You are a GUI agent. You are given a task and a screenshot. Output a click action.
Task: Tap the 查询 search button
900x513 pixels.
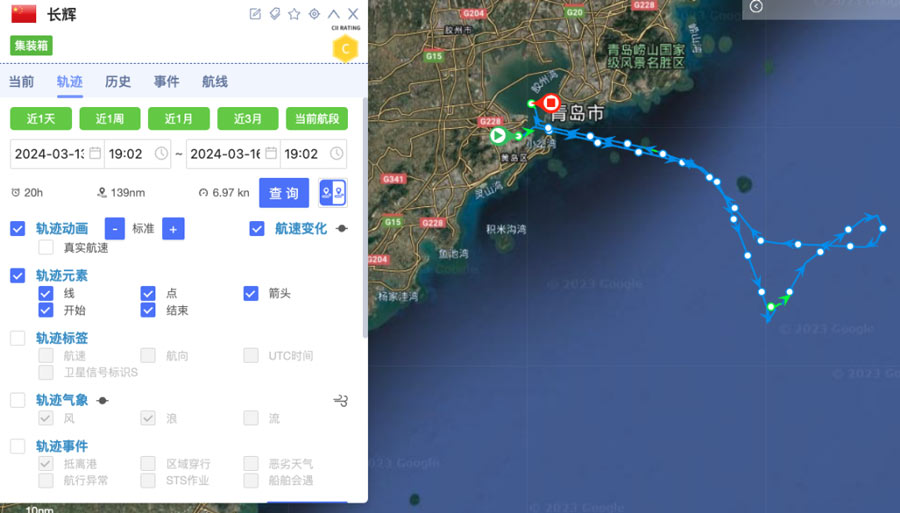pos(284,193)
